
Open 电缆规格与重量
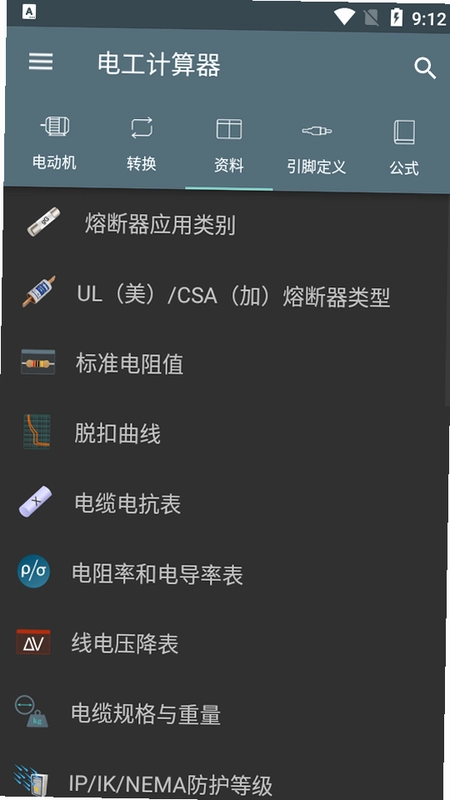click(x=222, y=713)
